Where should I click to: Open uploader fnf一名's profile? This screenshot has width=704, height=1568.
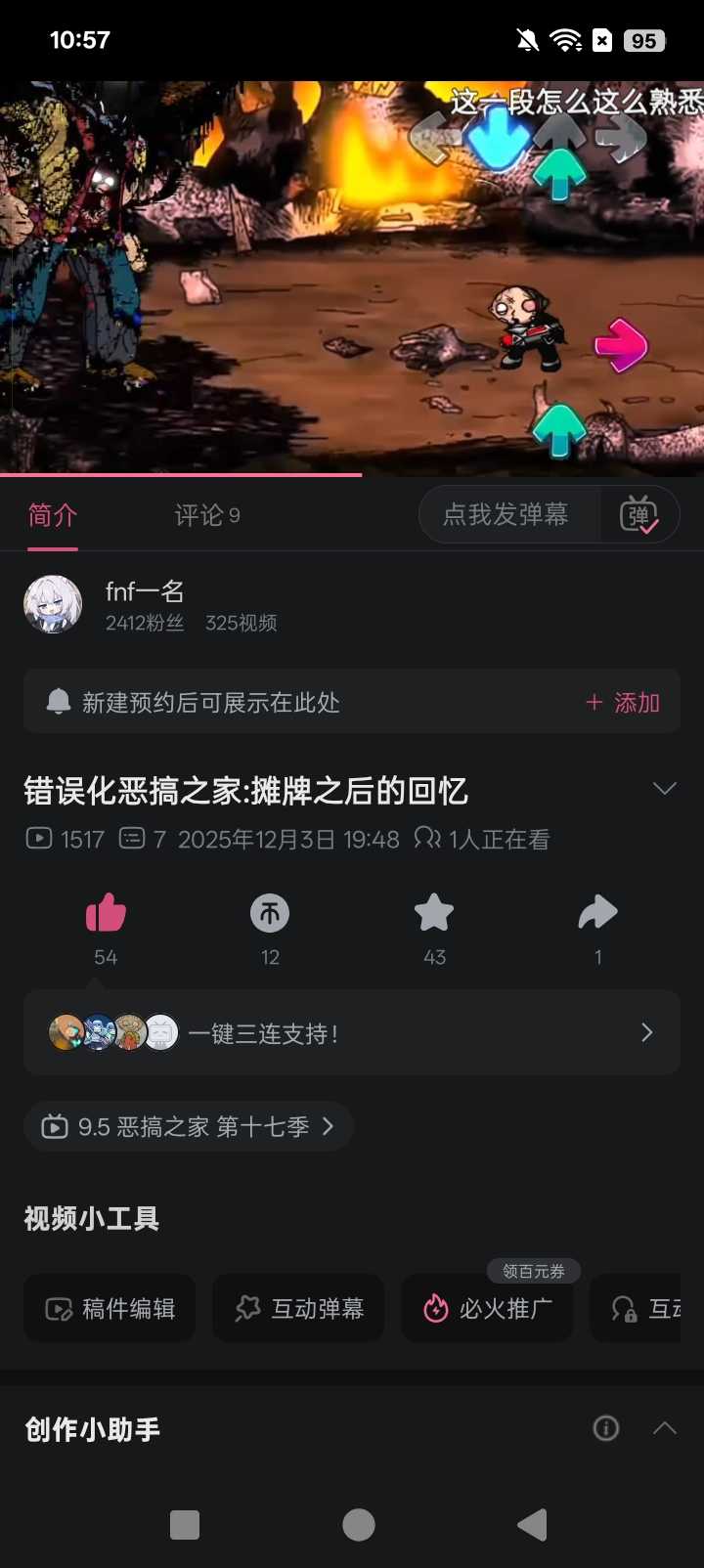coord(53,604)
